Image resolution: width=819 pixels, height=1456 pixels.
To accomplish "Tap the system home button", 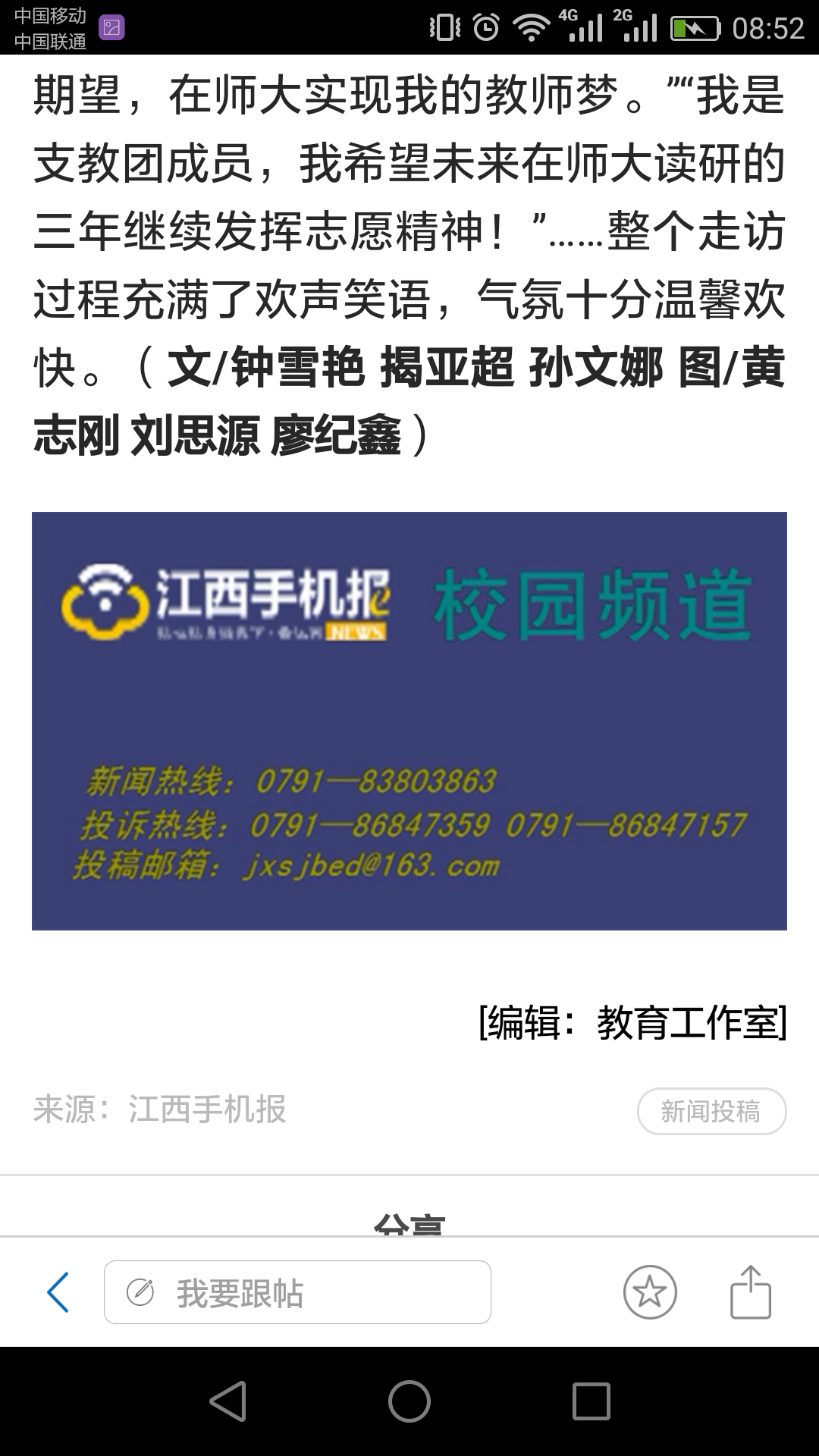I will click(x=409, y=1401).
